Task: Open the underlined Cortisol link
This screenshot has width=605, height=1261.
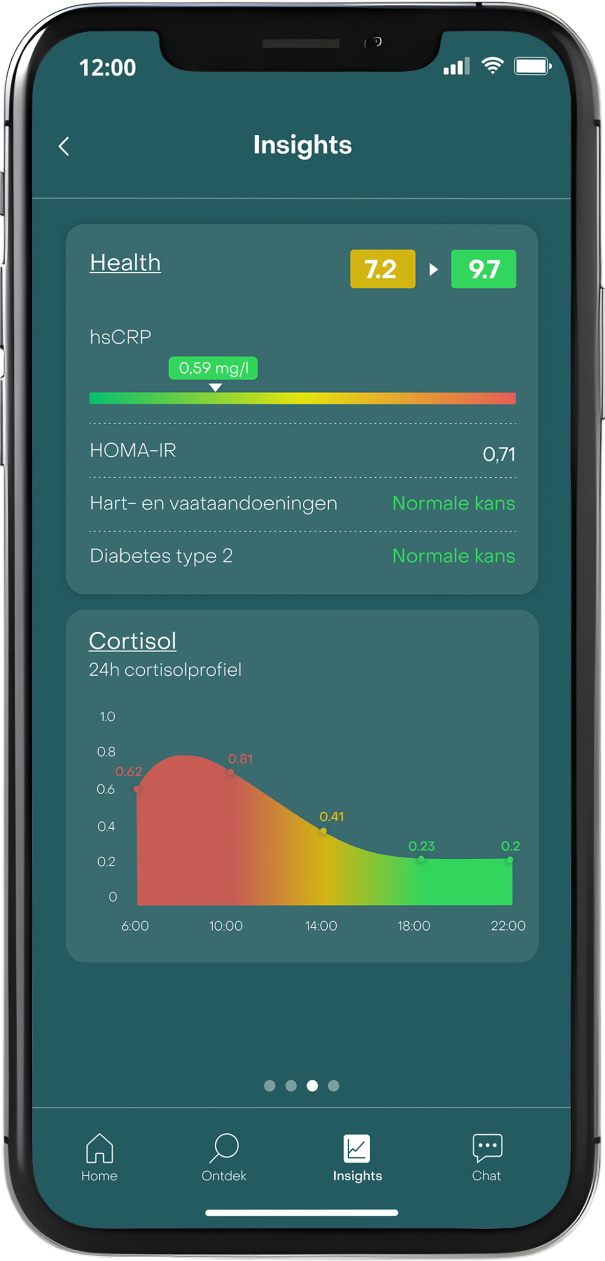Action: [132, 640]
